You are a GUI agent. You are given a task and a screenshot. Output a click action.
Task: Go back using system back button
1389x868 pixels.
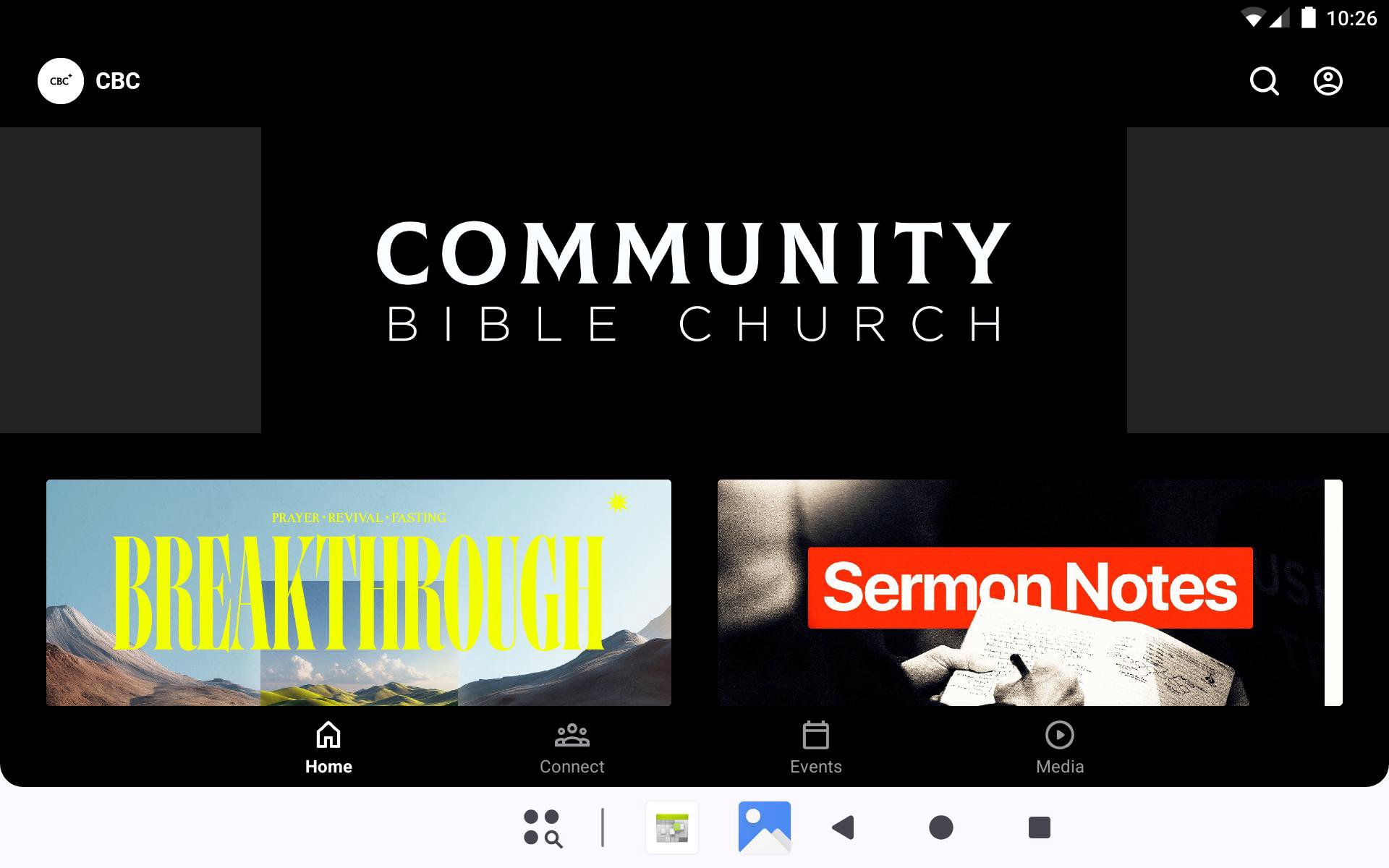(x=844, y=827)
